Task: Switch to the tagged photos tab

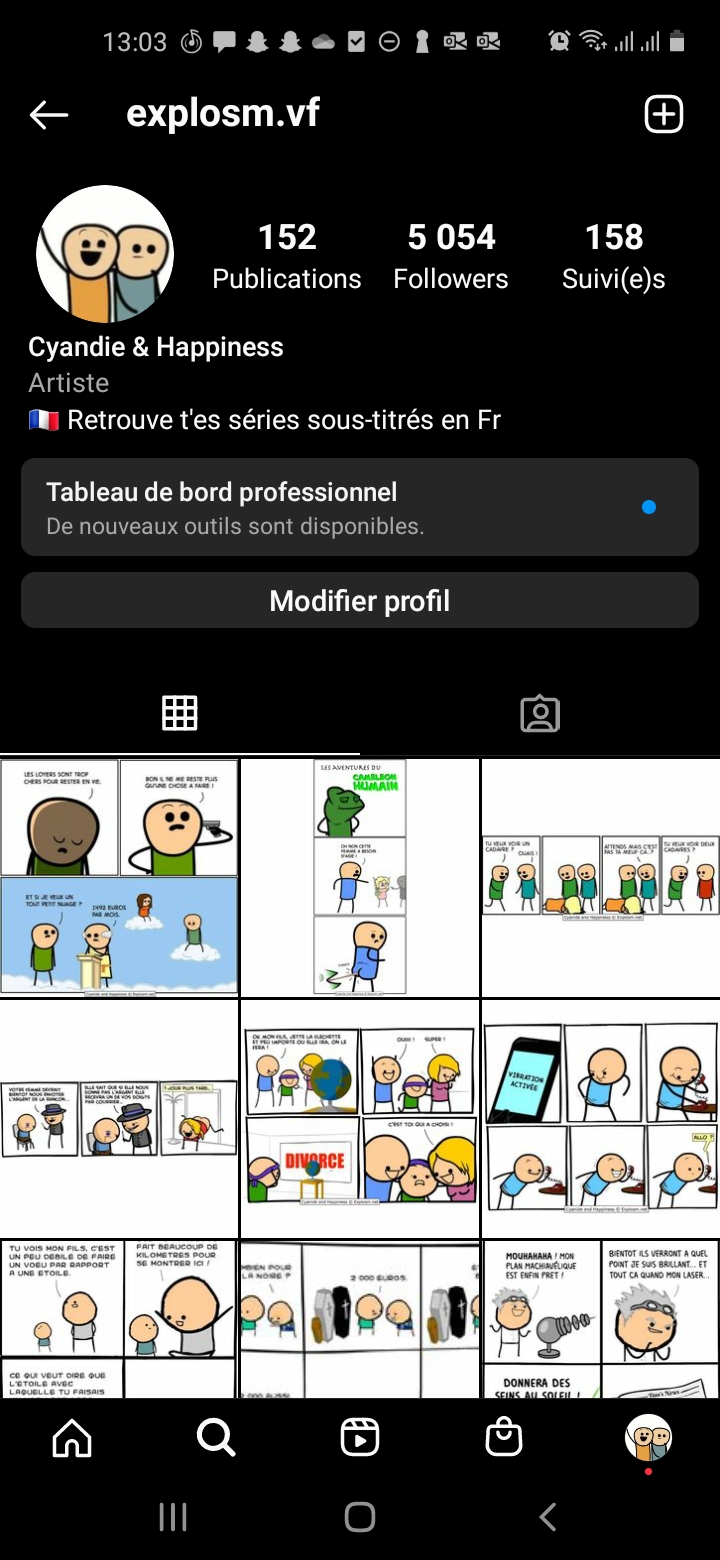Action: 540,713
